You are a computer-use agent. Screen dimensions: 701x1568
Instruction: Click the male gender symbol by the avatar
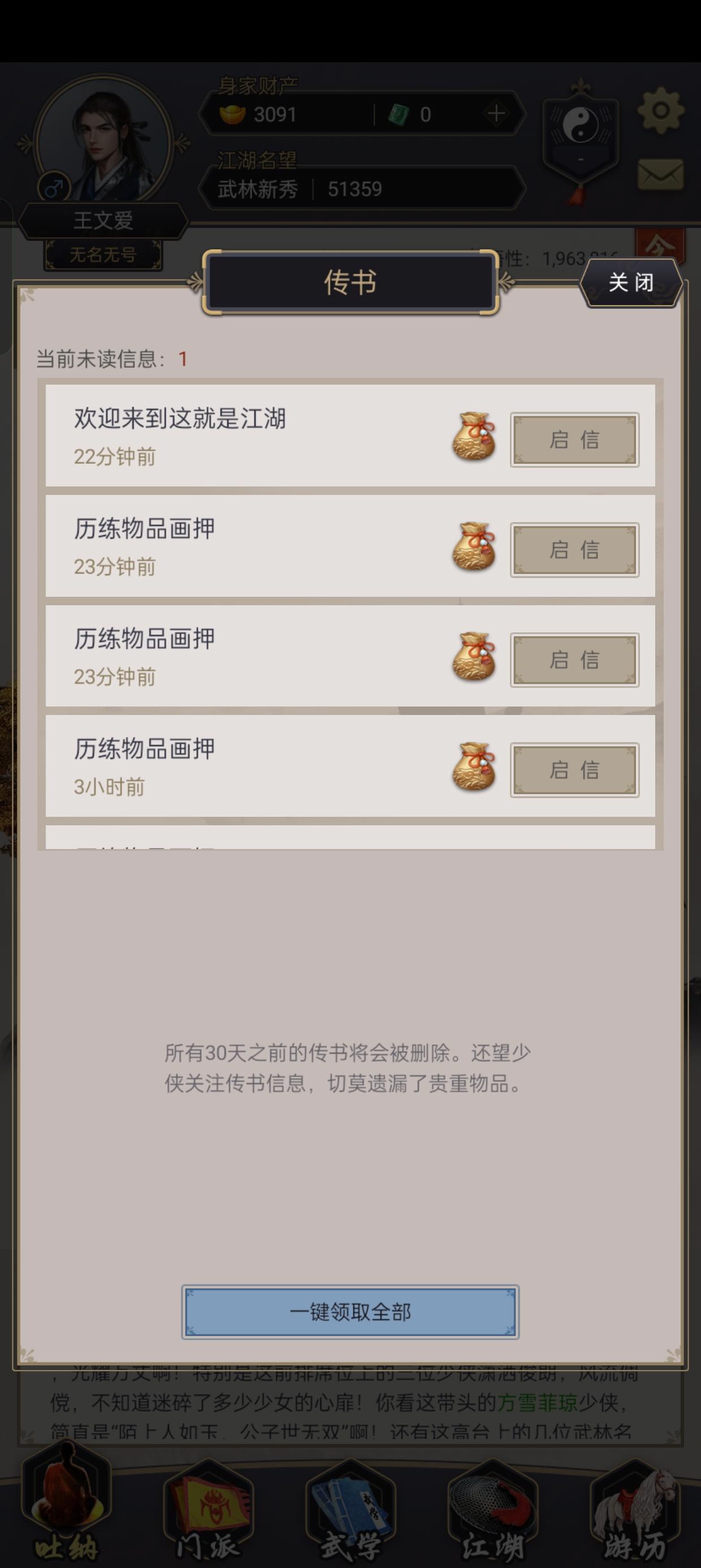(x=54, y=186)
